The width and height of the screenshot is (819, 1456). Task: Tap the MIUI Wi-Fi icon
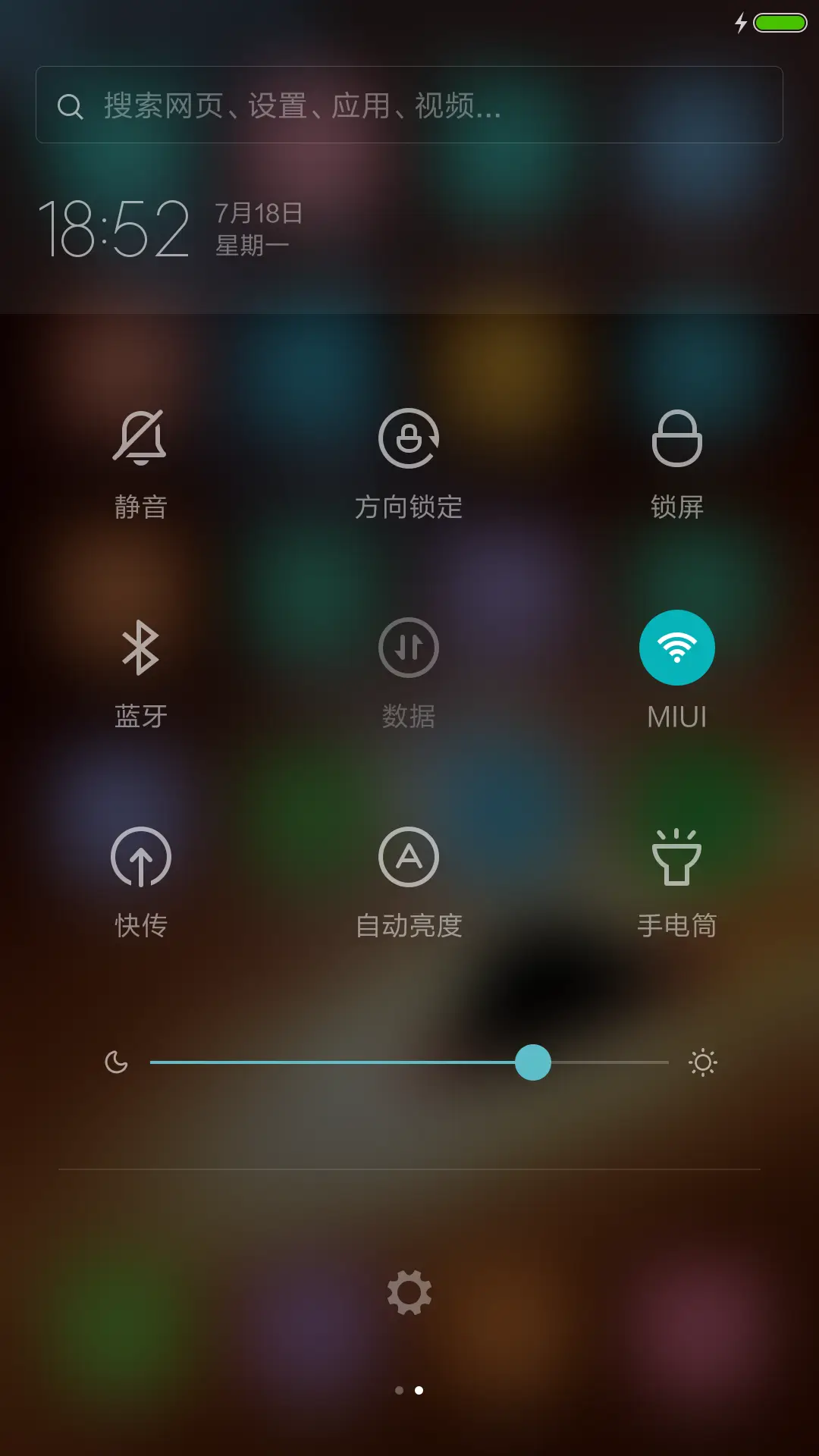click(678, 647)
